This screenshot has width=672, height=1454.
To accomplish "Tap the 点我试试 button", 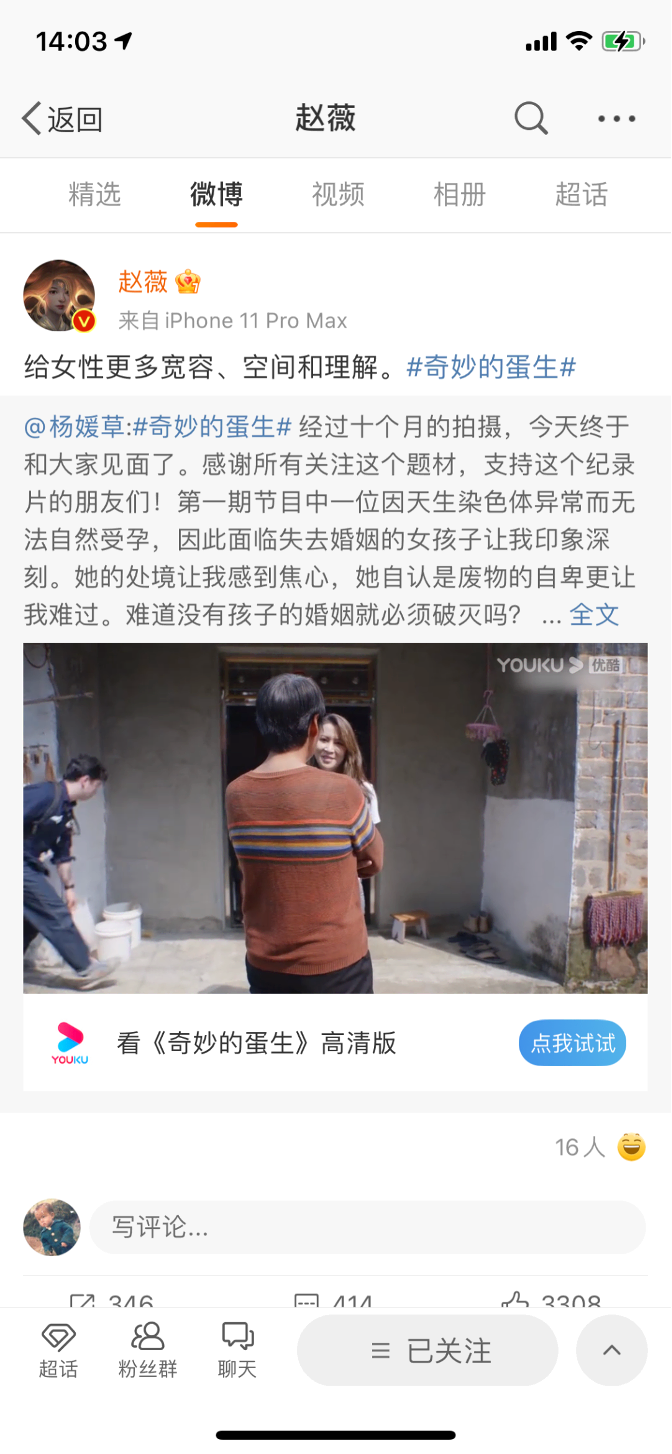I will 572,1044.
